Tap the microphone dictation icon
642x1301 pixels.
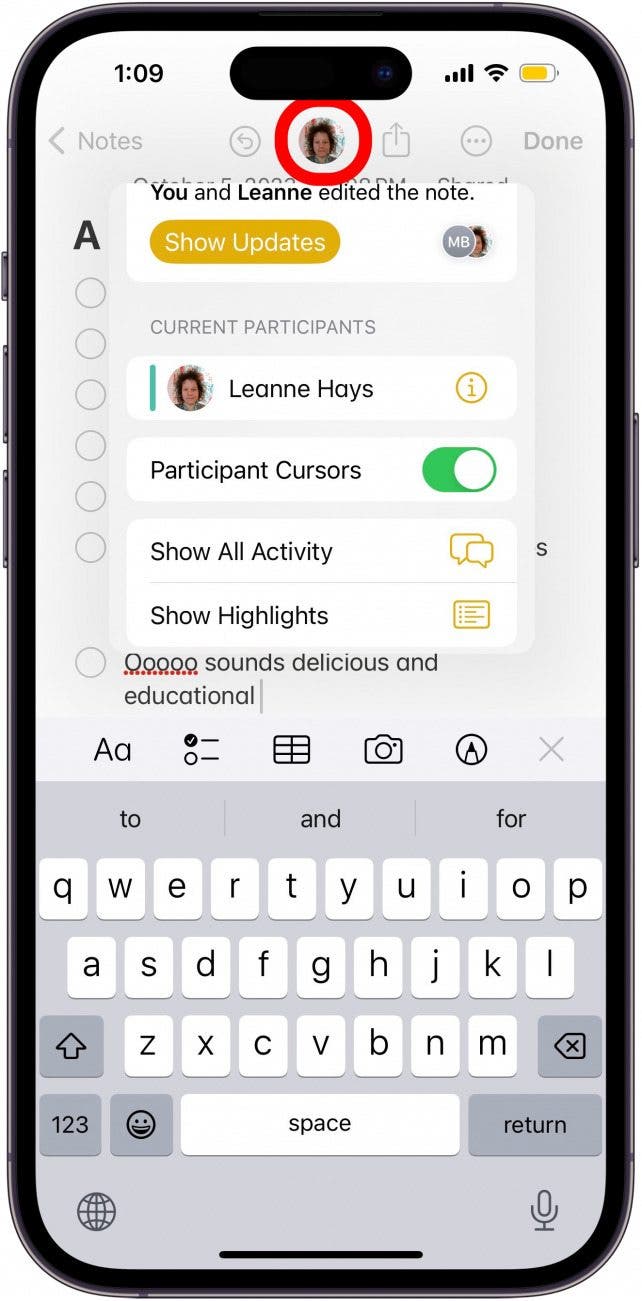pos(544,1211)
